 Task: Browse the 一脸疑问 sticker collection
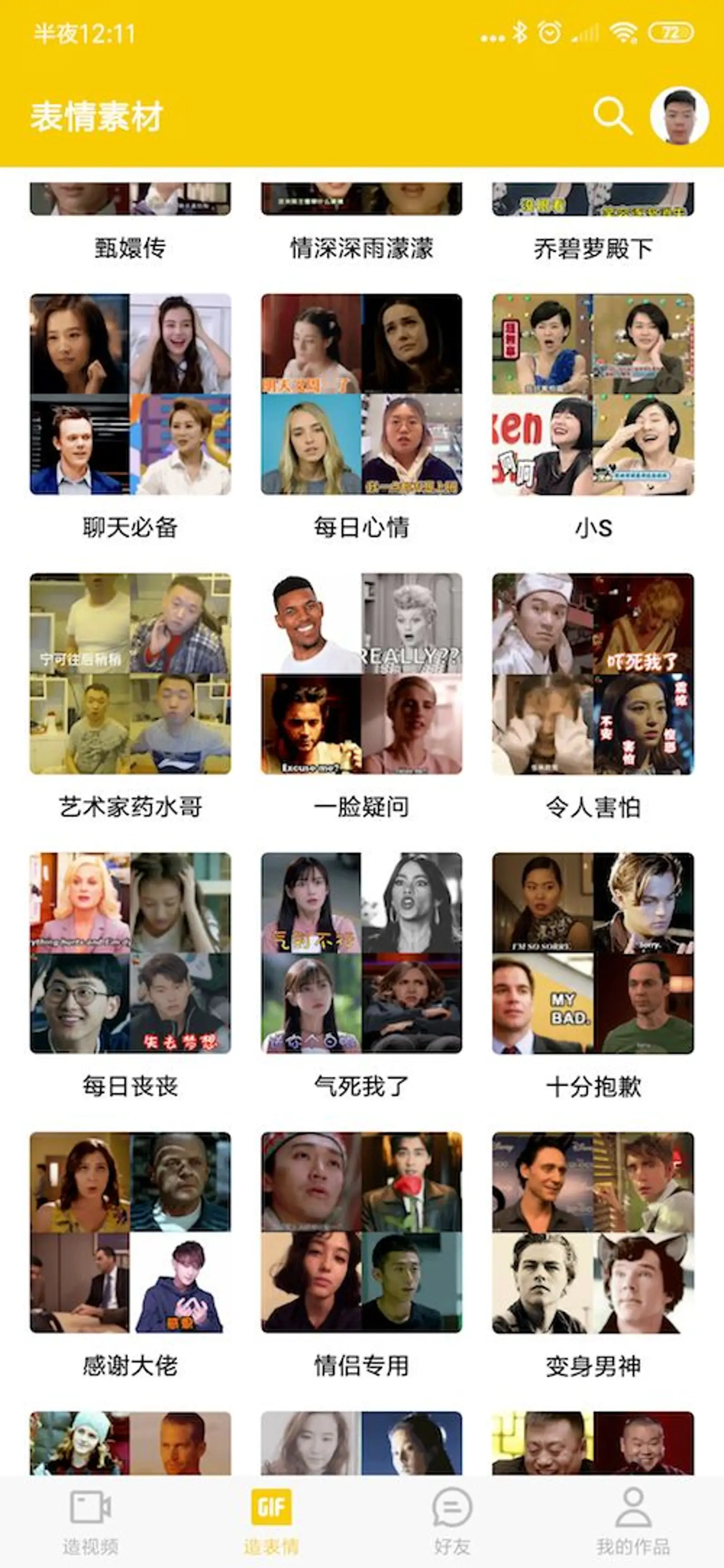pos(362,674)
